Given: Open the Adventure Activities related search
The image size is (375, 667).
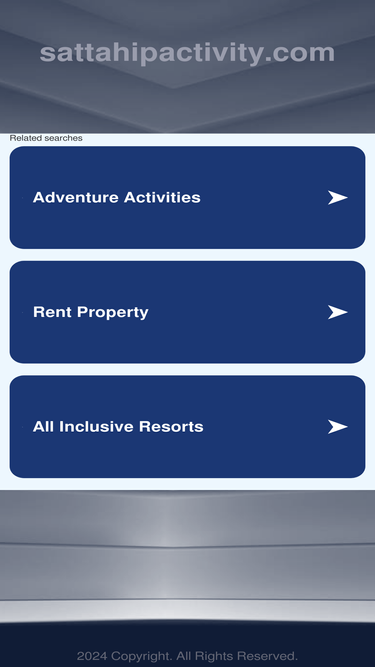Looking at the screenshot, I should (x=187, y=197).
